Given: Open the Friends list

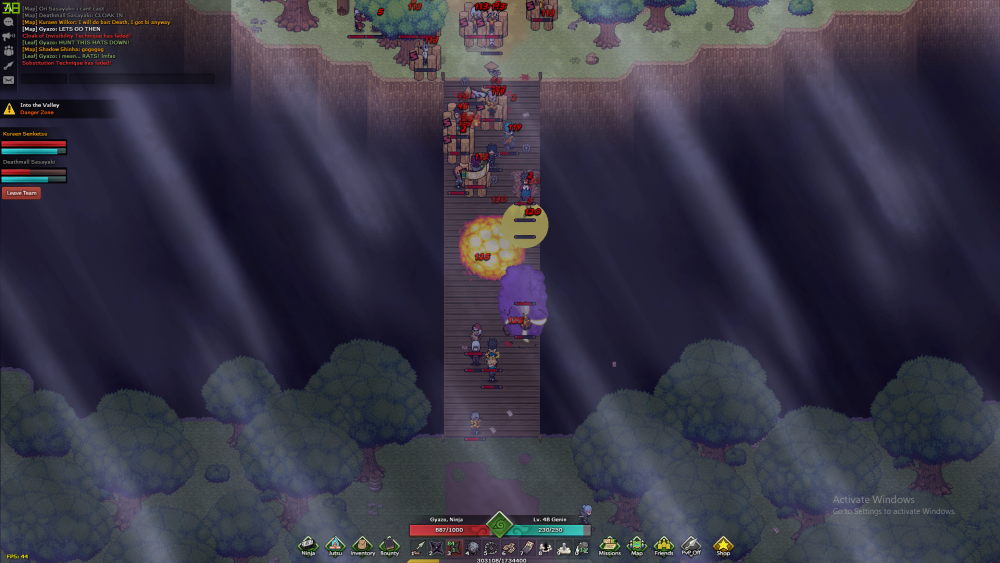Looking at the screenshot, I should [x=663, y=545].
